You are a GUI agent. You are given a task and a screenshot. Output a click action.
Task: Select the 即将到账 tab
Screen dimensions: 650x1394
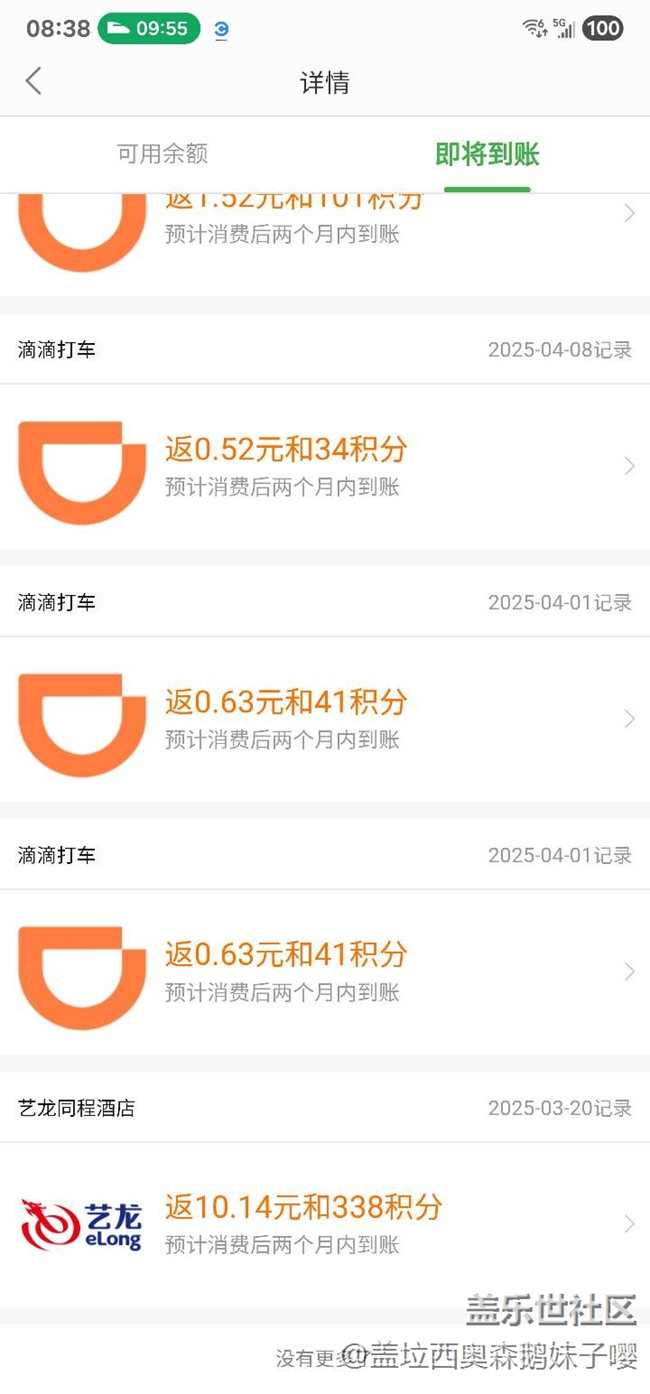click(x=487, y=154)
